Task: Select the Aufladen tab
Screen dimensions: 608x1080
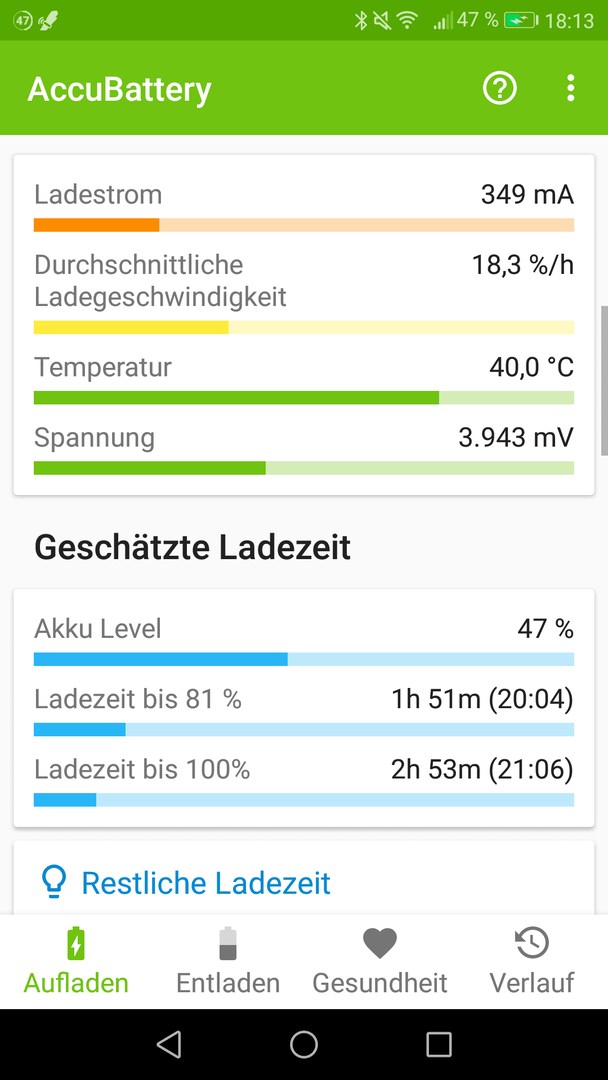Action: 76,962
